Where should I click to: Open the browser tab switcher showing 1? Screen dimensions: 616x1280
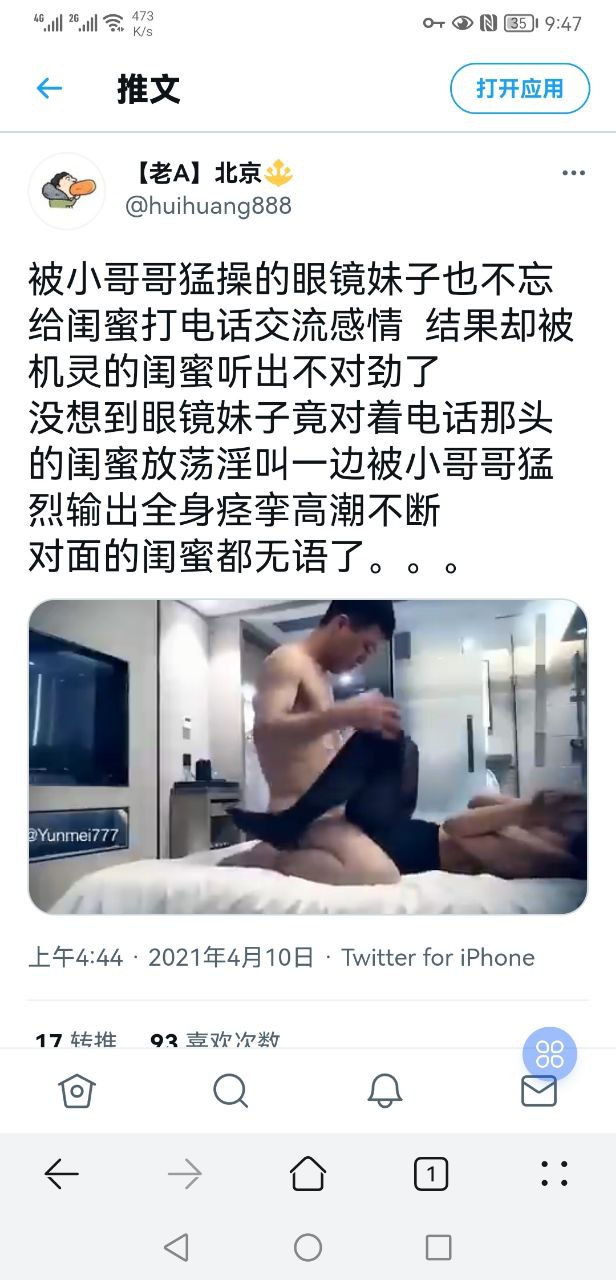(431, 1174)
